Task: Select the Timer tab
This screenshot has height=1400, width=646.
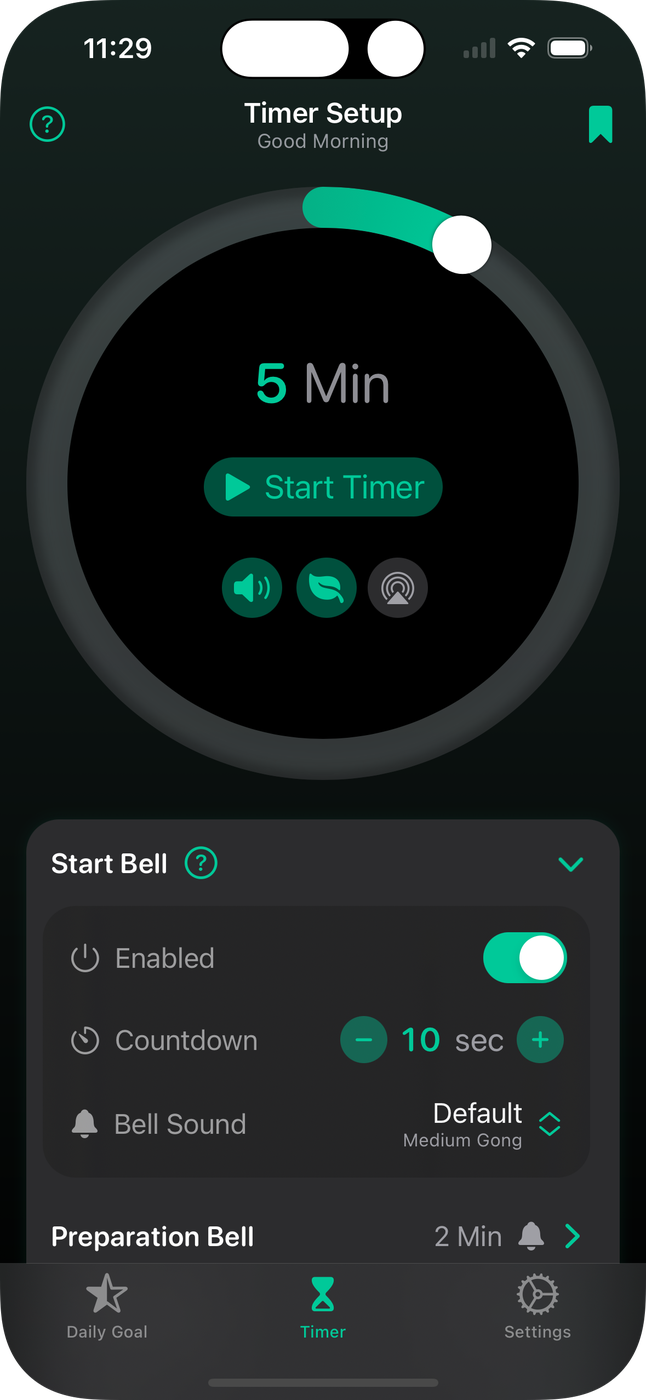Action: (323, 1307)
